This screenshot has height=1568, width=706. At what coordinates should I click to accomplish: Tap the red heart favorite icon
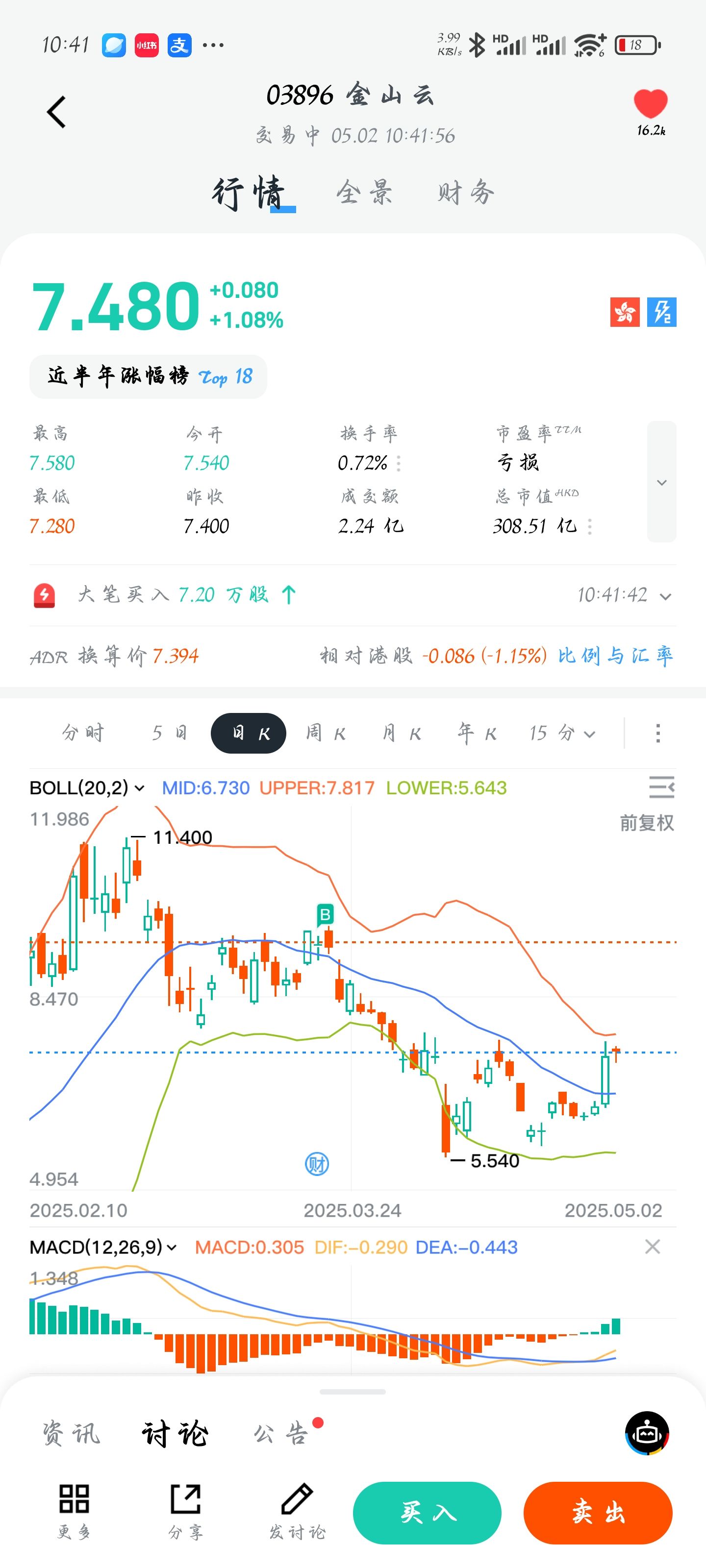point(650,104)
